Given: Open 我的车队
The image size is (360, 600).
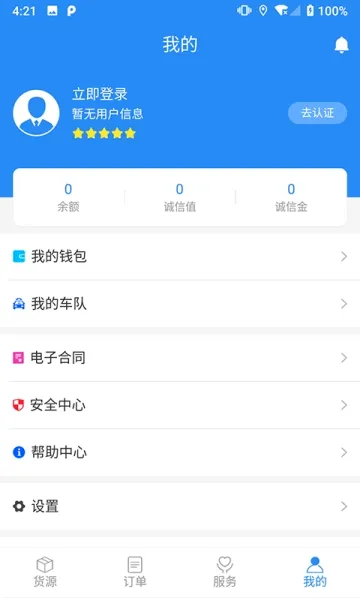Looking at the screenshot, I should (180, 304).
